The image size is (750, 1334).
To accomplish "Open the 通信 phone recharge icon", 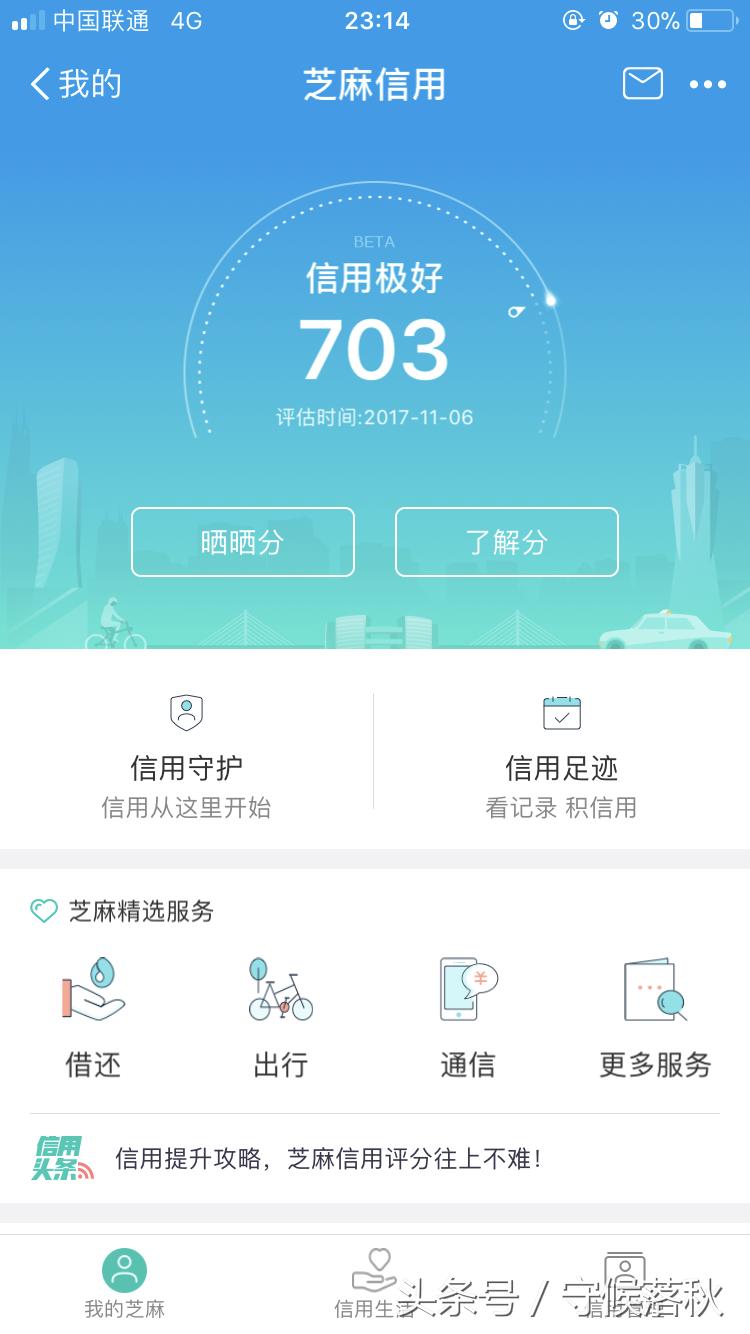I will 466,990.
